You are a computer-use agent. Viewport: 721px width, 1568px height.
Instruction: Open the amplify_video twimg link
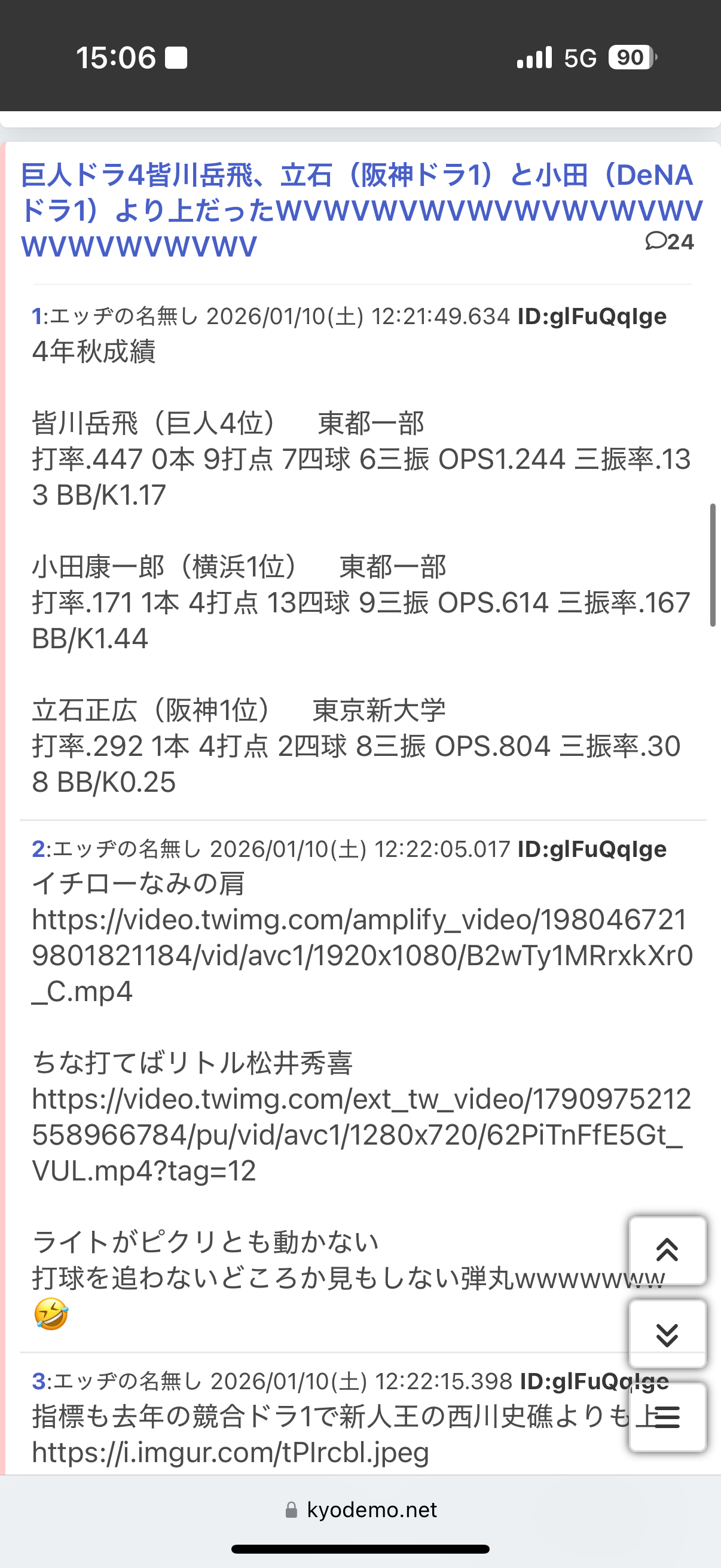tap(359, 956)
